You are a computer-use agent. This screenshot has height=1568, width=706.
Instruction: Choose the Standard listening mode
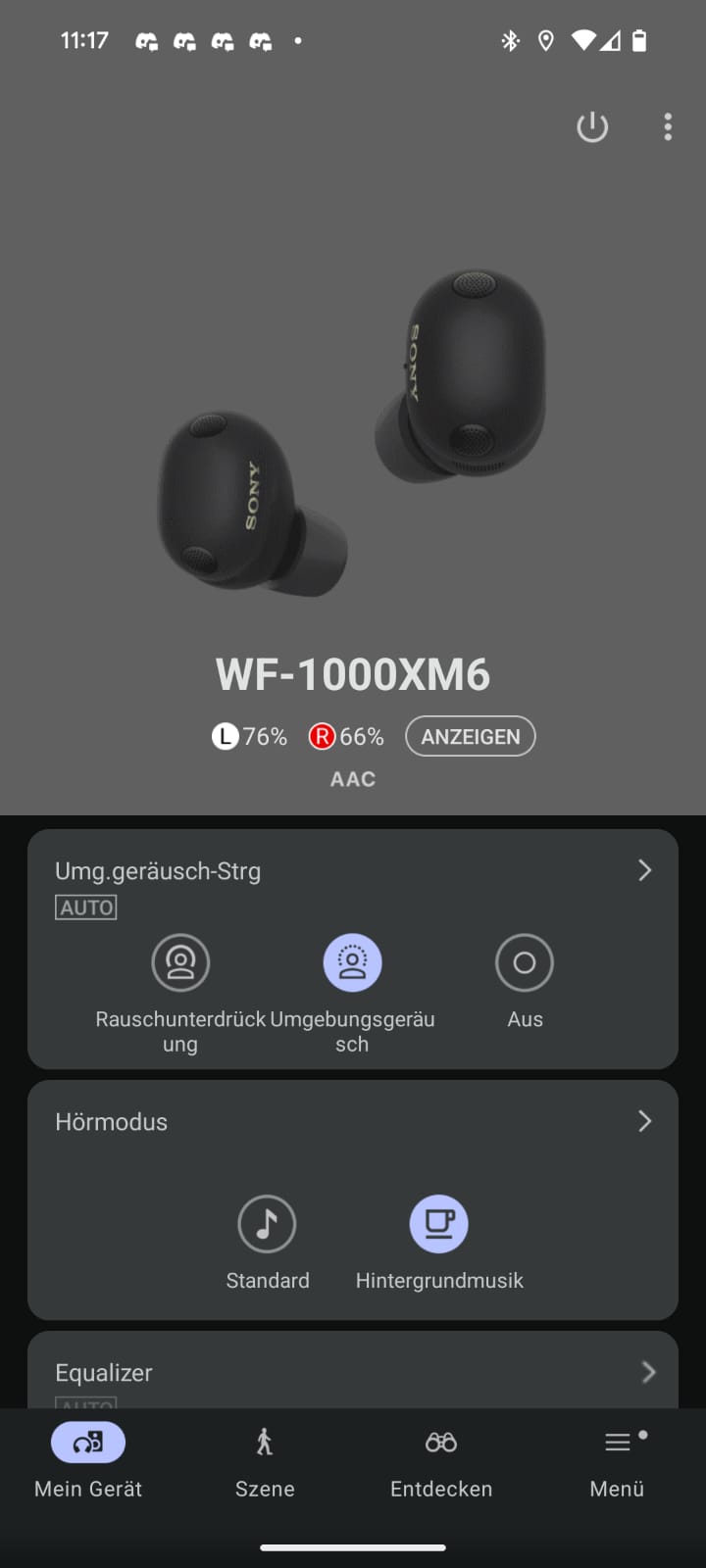[x=267, y=1225]
